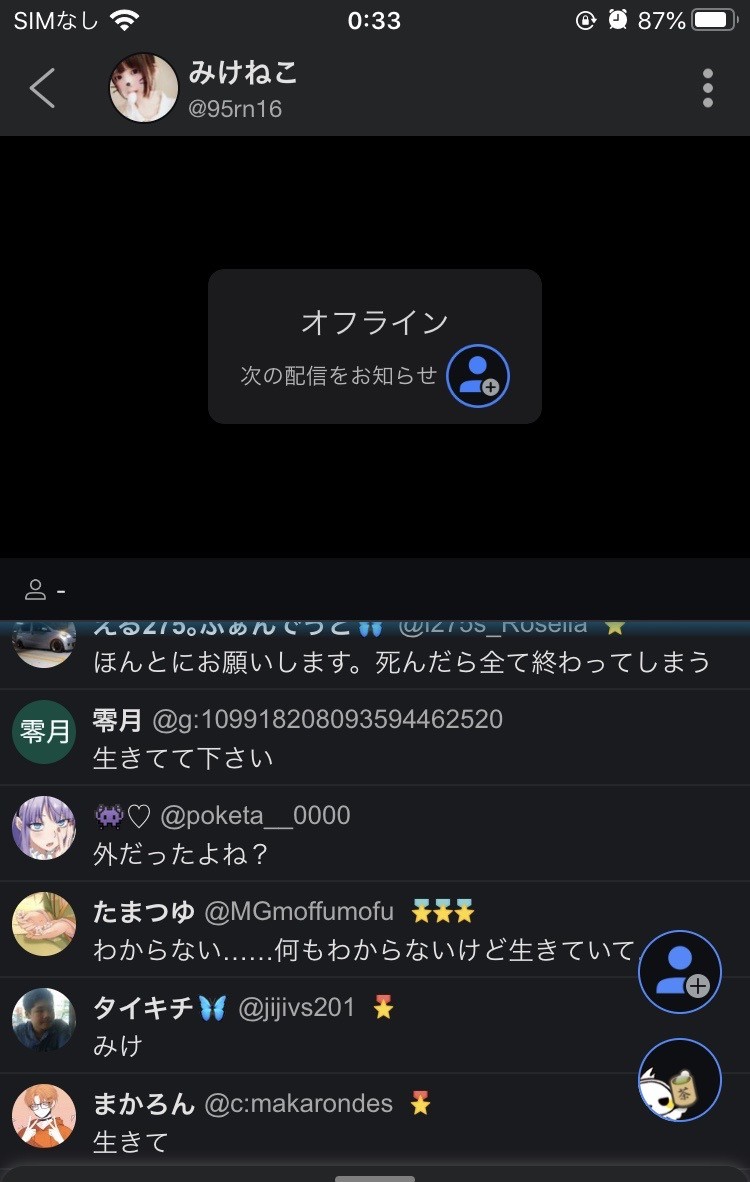Go back using the arrow icon
This screenshot has width=750, height=1182.
pos(43,88)
